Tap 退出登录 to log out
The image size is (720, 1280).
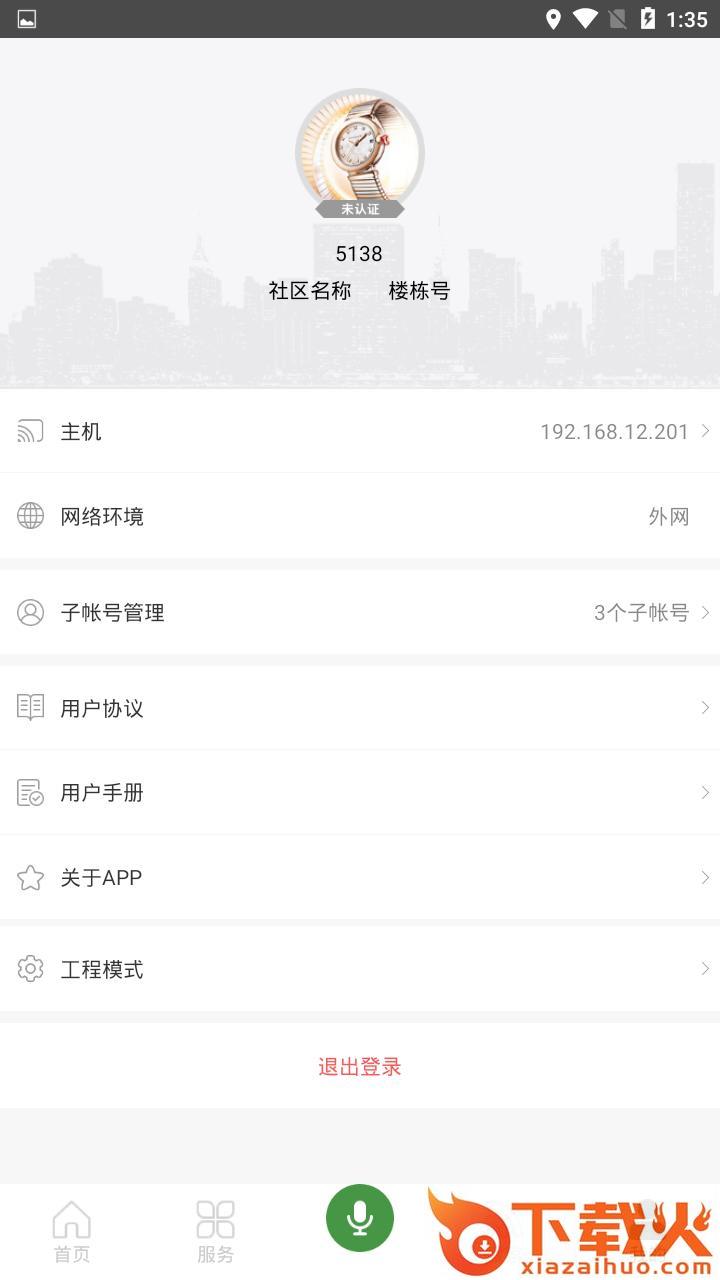click(360, 1066)
